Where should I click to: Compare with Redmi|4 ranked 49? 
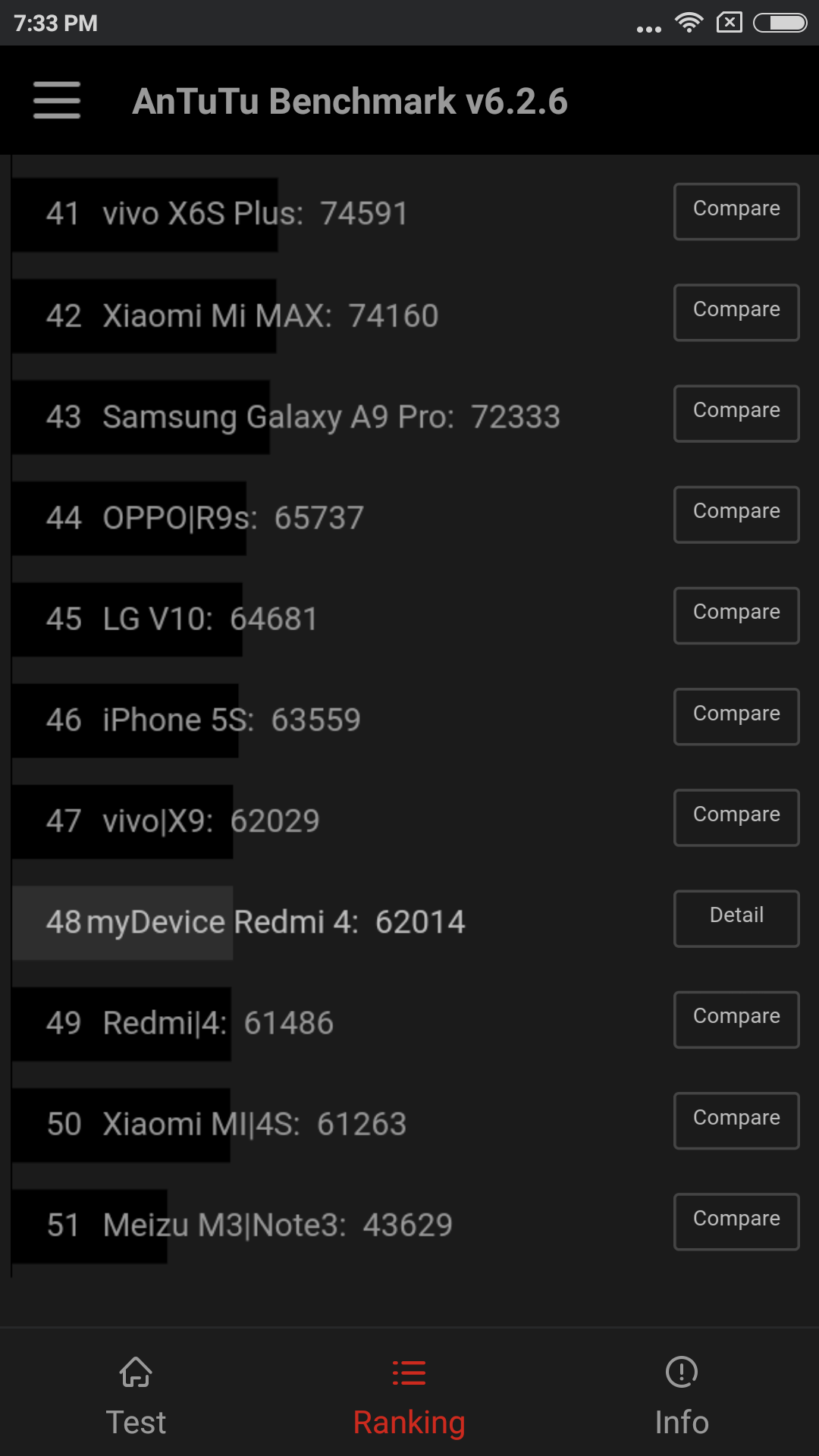736,1019
